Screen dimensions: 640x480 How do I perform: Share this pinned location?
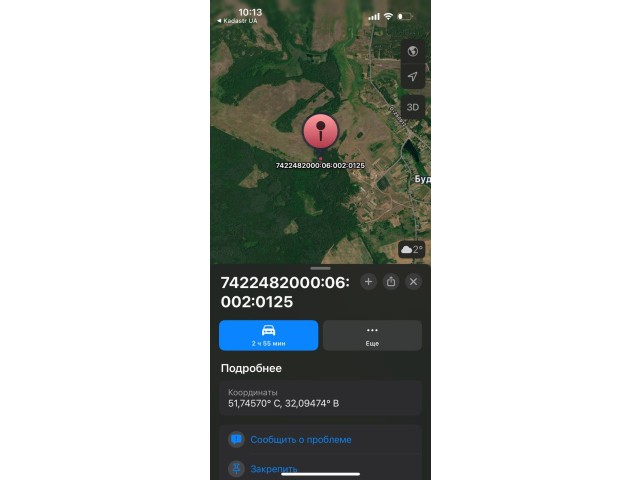391,282
